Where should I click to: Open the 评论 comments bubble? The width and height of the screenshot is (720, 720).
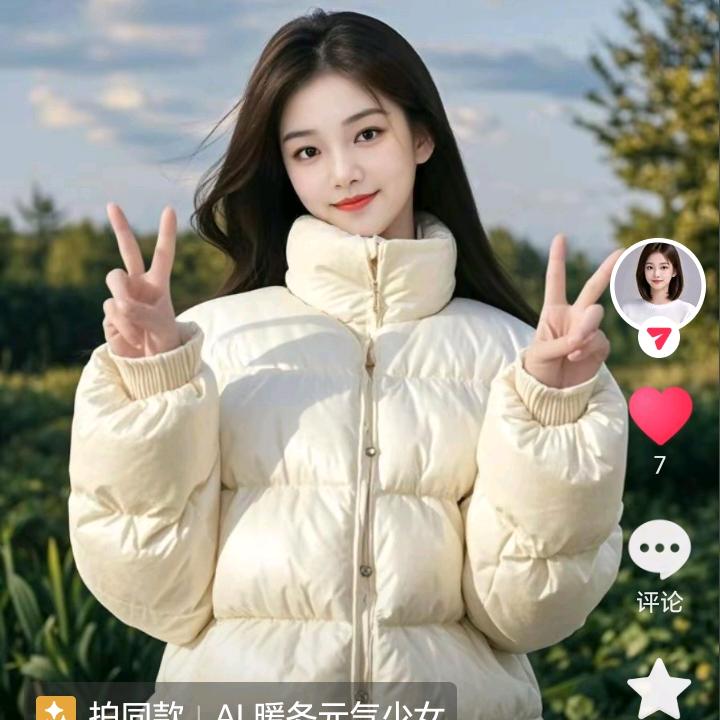(x=659, y=549)
